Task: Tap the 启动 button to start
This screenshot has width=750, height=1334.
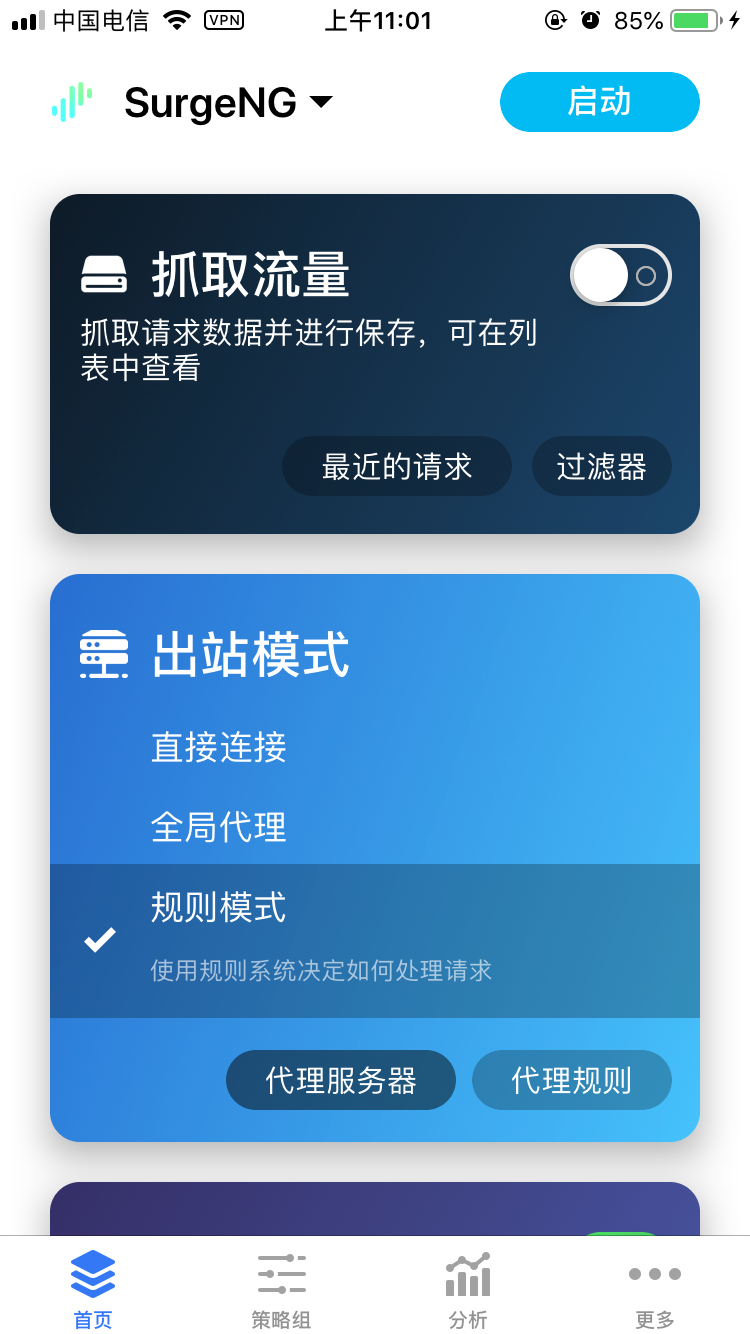Action: [599, 102]
